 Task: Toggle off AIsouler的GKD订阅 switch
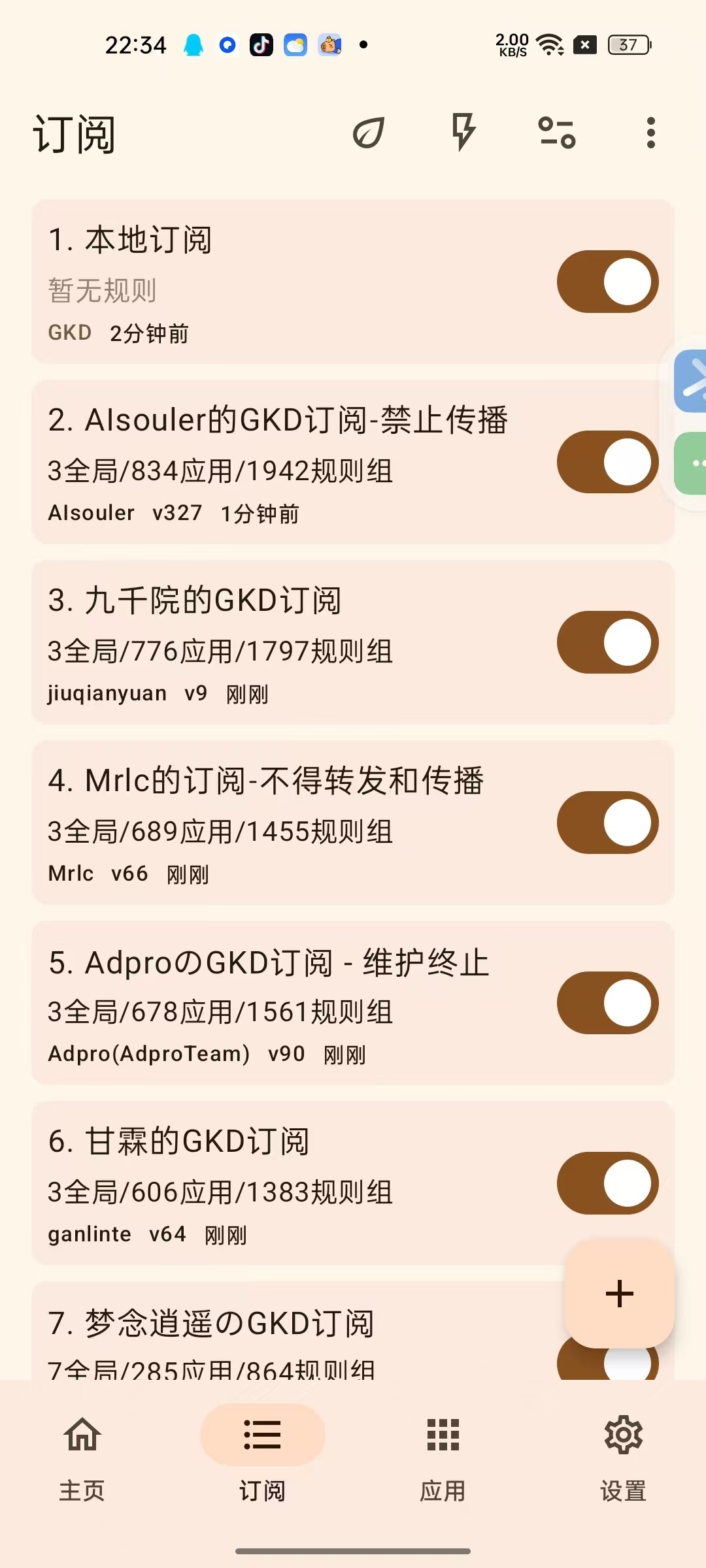coord(607,462)
